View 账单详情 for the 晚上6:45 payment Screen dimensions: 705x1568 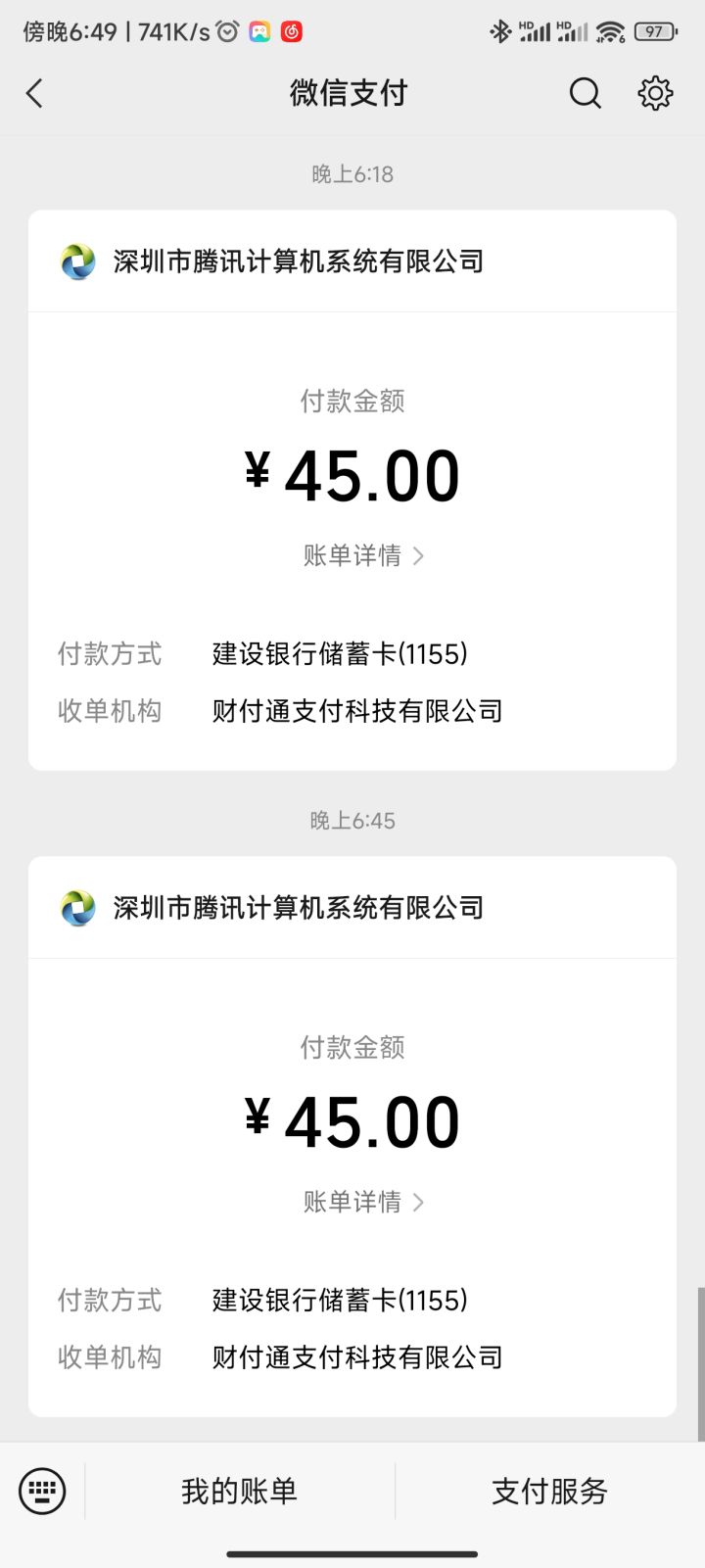[x=362, y=1203]
